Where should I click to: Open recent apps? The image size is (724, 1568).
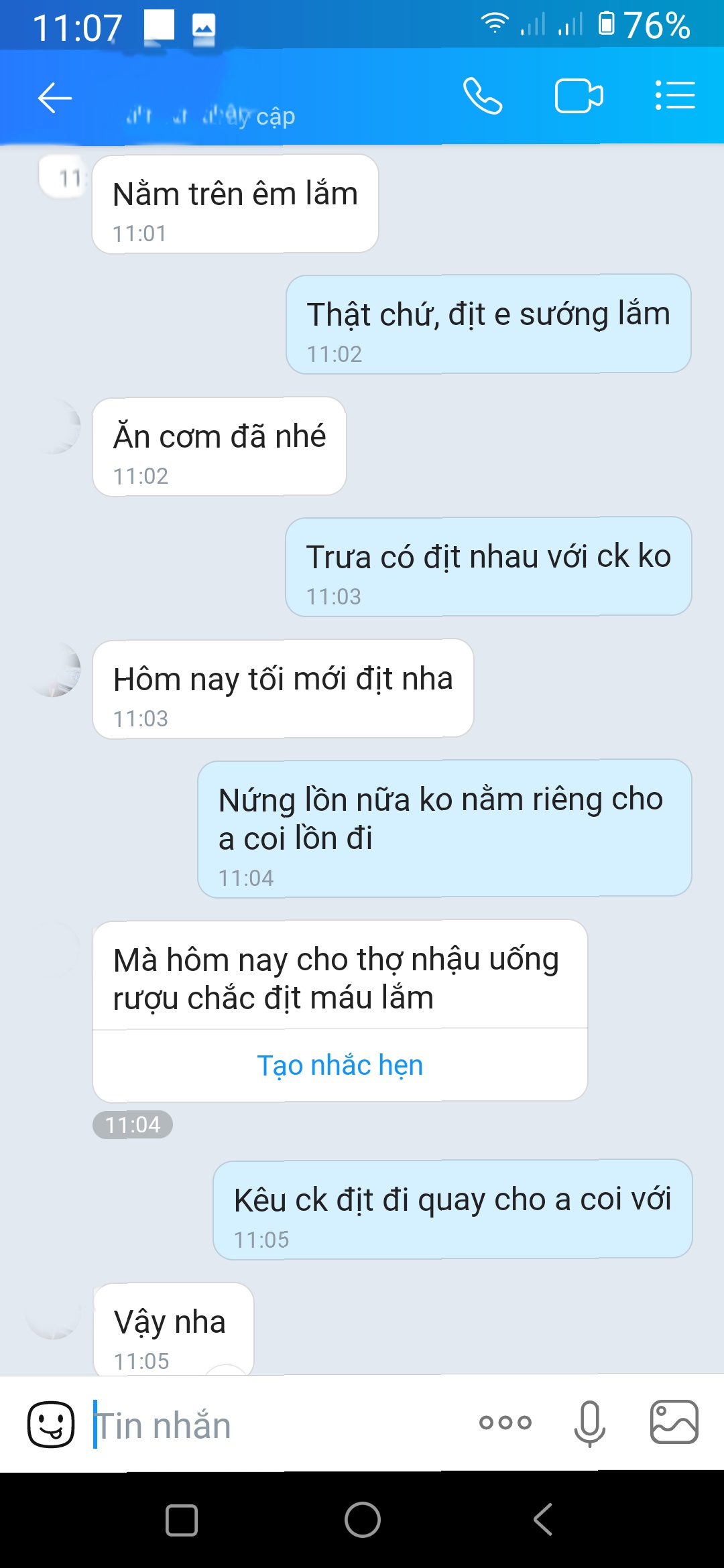tap(182, 1520)
